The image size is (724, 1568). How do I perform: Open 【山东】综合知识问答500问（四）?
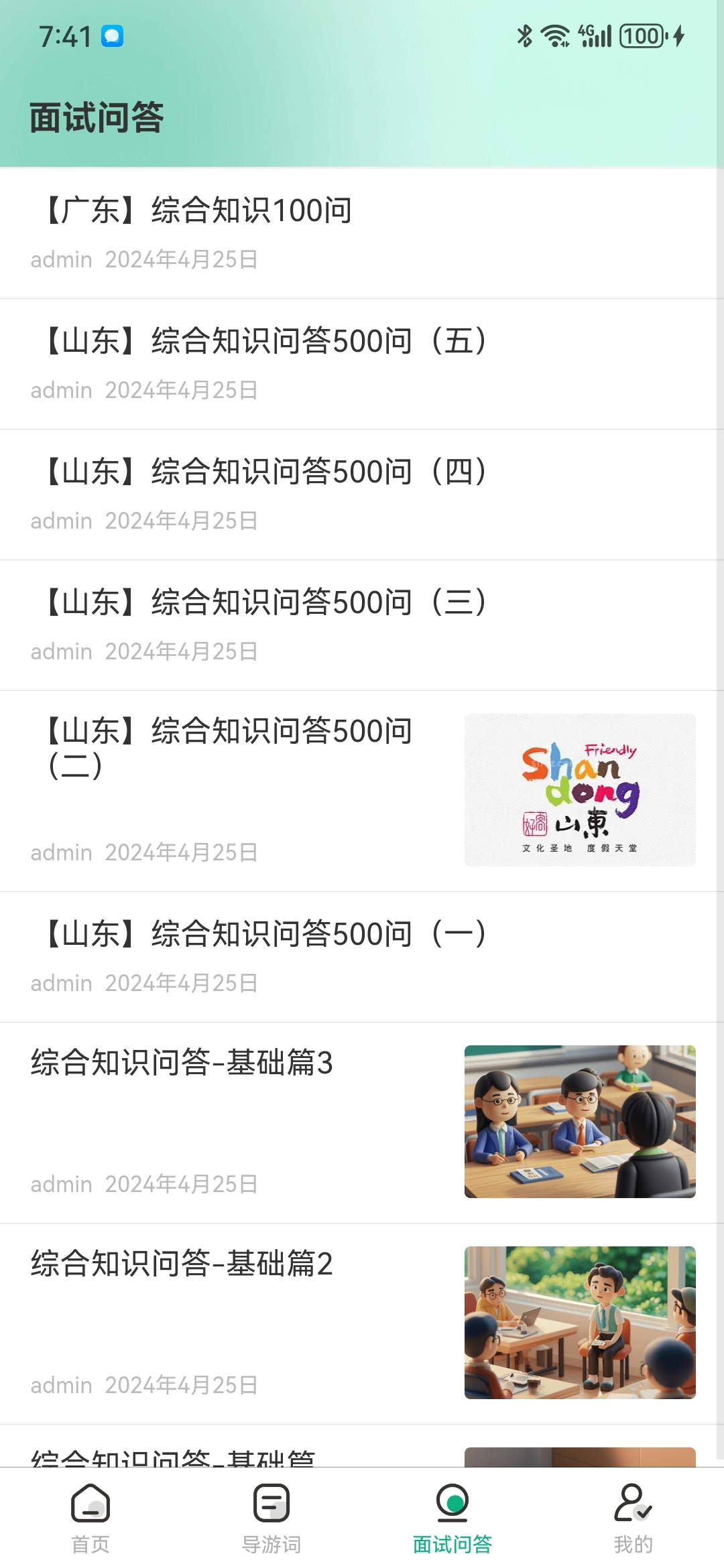click(x=265, y=472)
